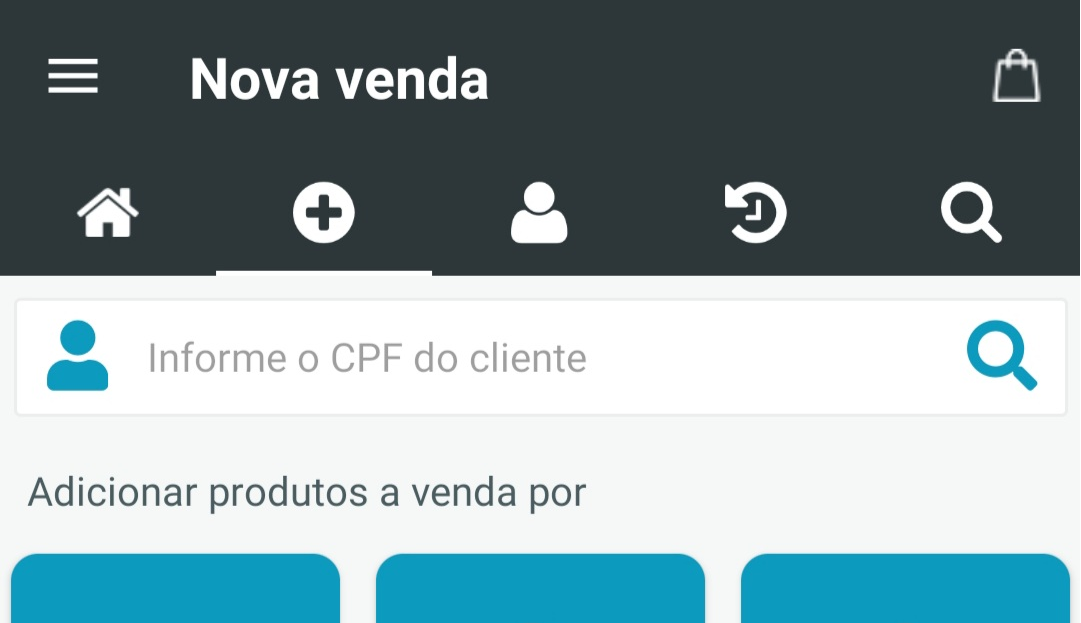The image size is (1081, 623).
Task: Open the sales history tab
Action: pos(755,213)
